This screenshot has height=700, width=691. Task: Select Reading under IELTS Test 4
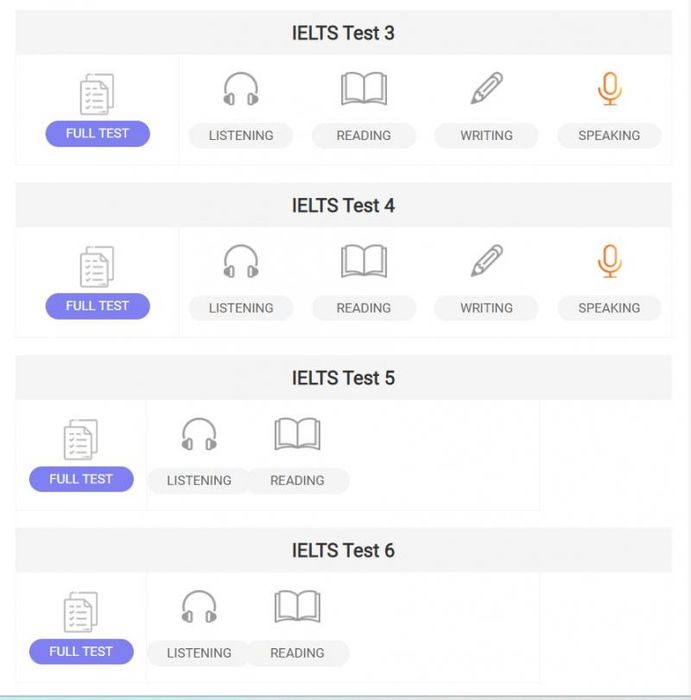point(363,309)
